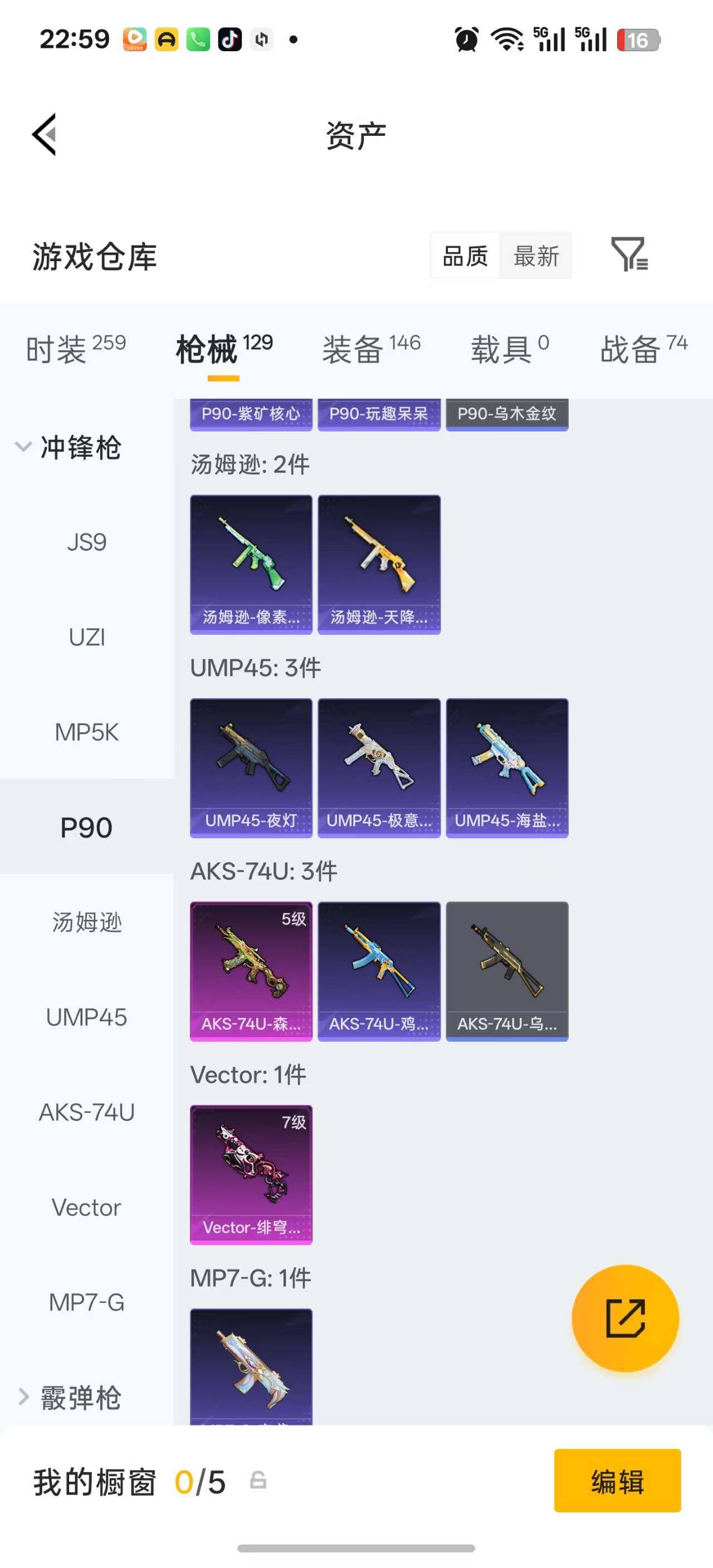Select UZI in the side list
Viewport: 713px width, 1568px height.
pos(86,638)
